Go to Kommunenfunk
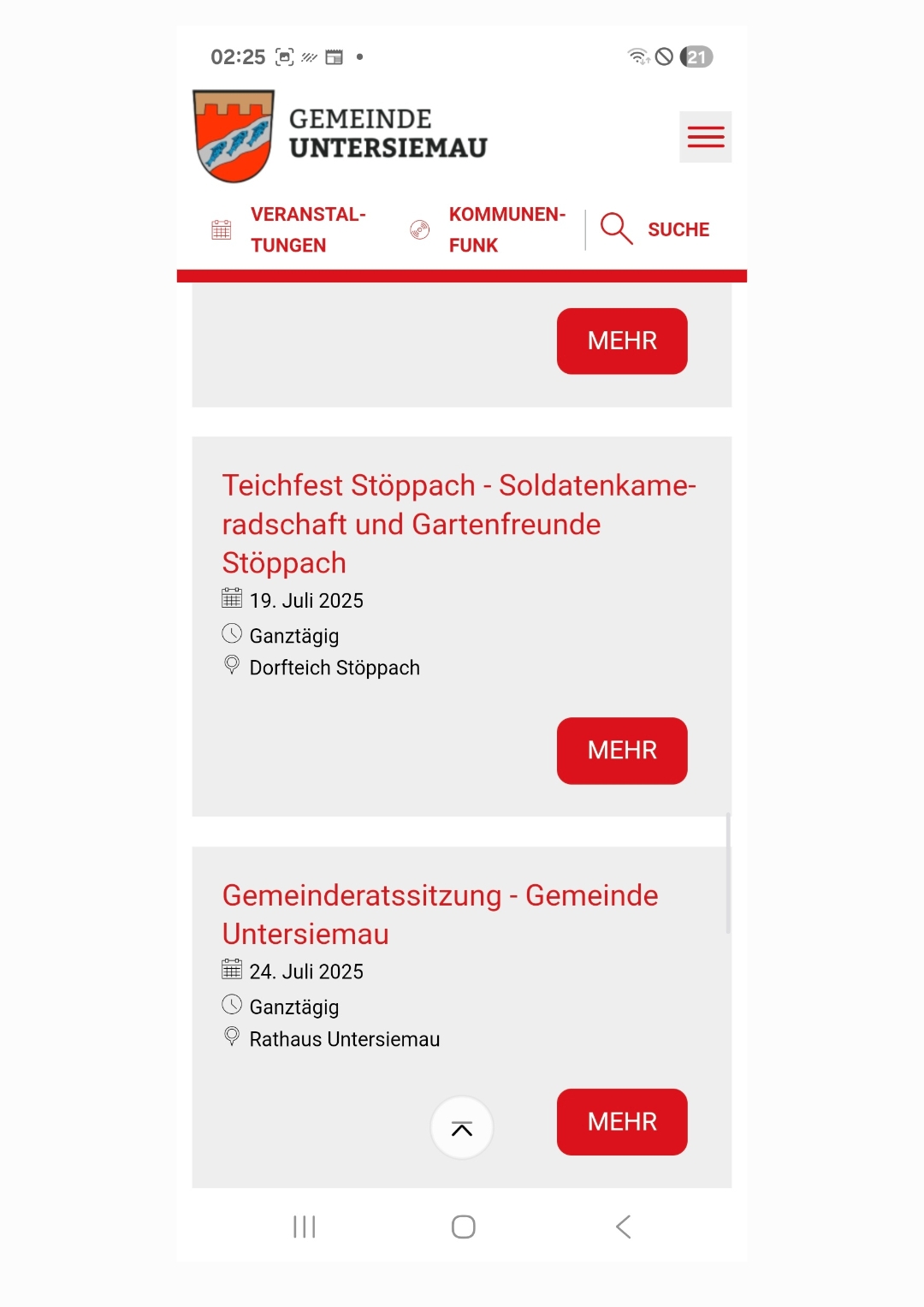Screen dimensions: 924x1307 coord(489,229)
